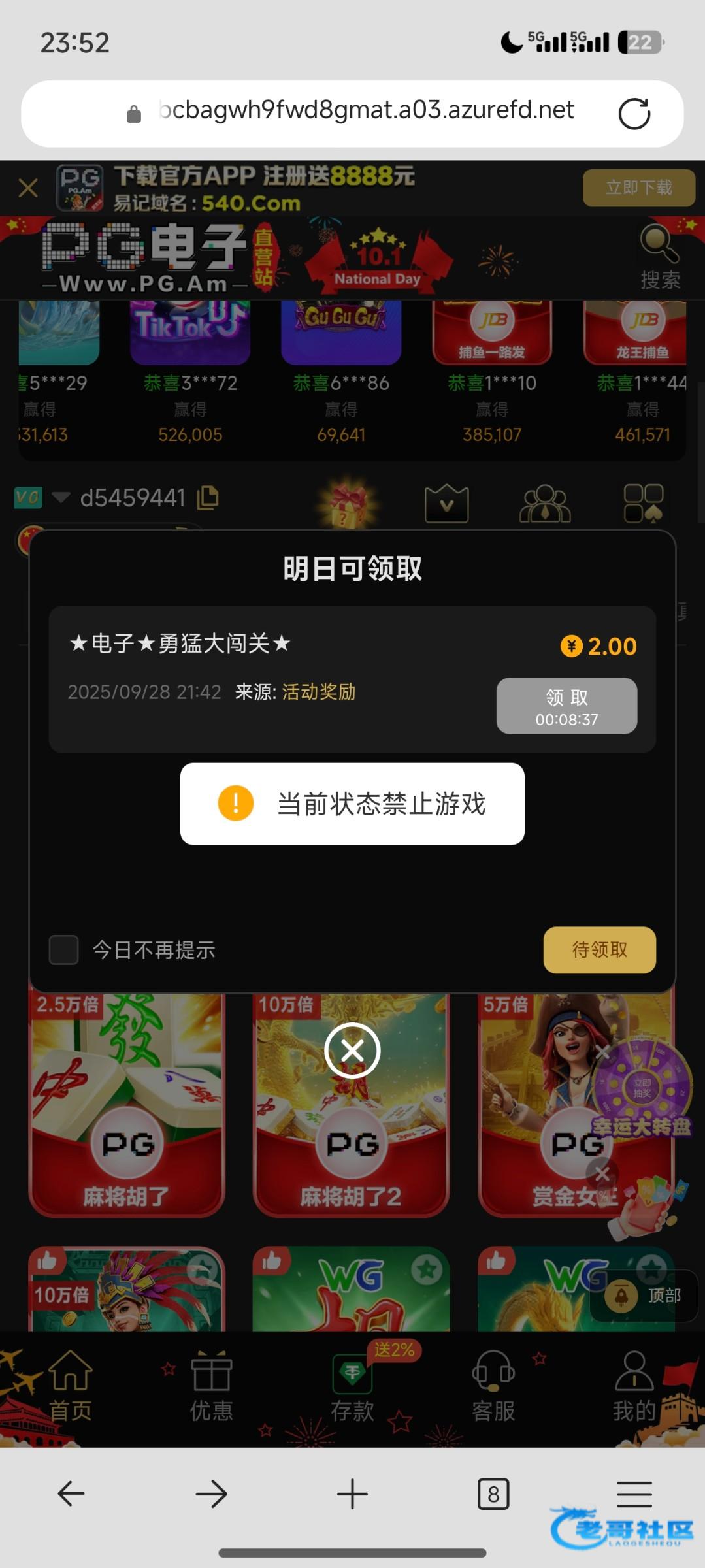Go back in the browser
Image resolution: width=705 pixels, height=1568 pixels.
point(71,1494)
